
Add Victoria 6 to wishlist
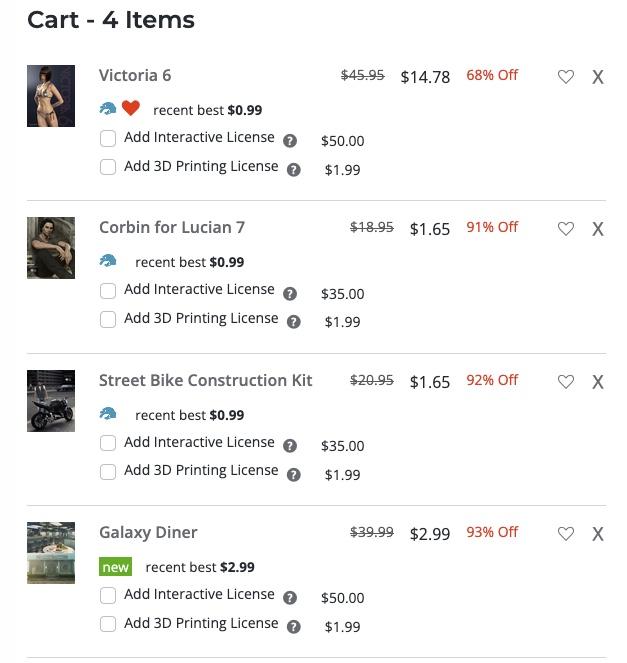566,77
